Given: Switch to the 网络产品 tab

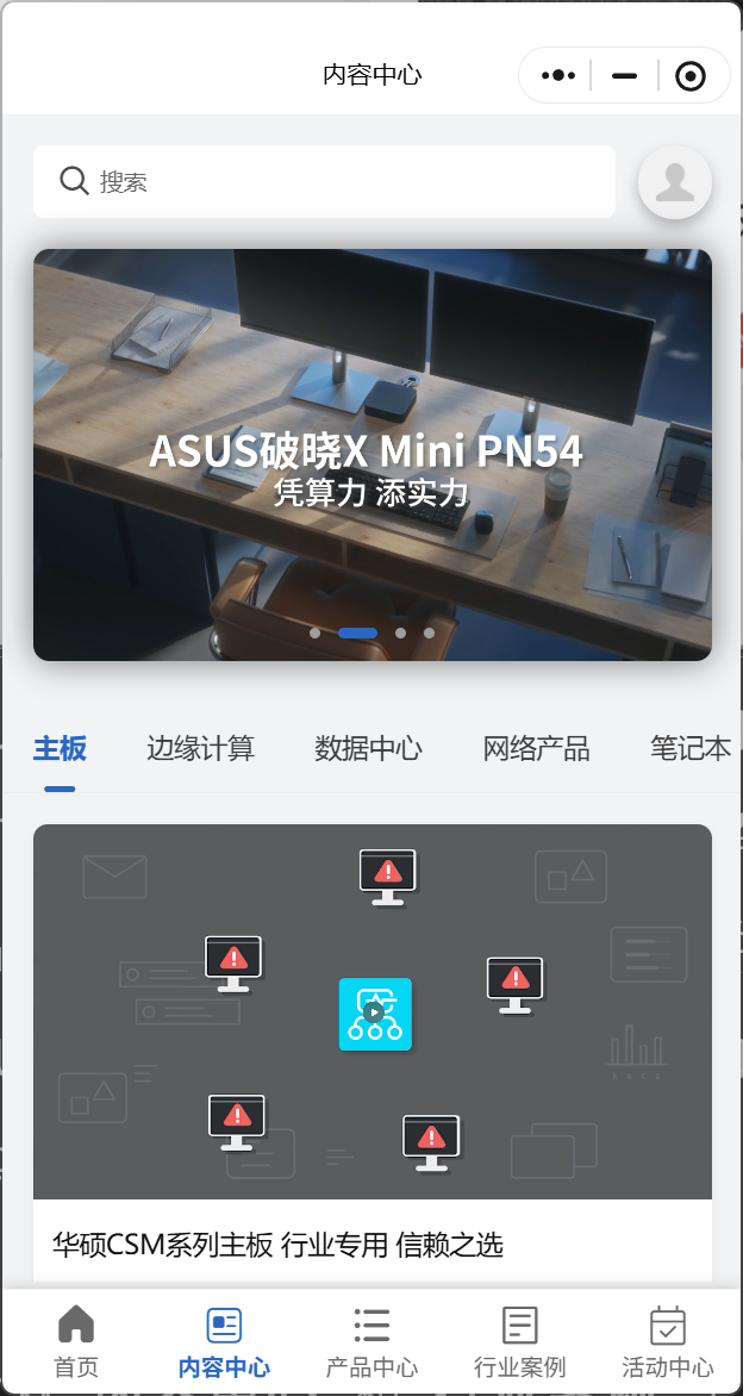Looking at the screenshot, I should point(536,748).
